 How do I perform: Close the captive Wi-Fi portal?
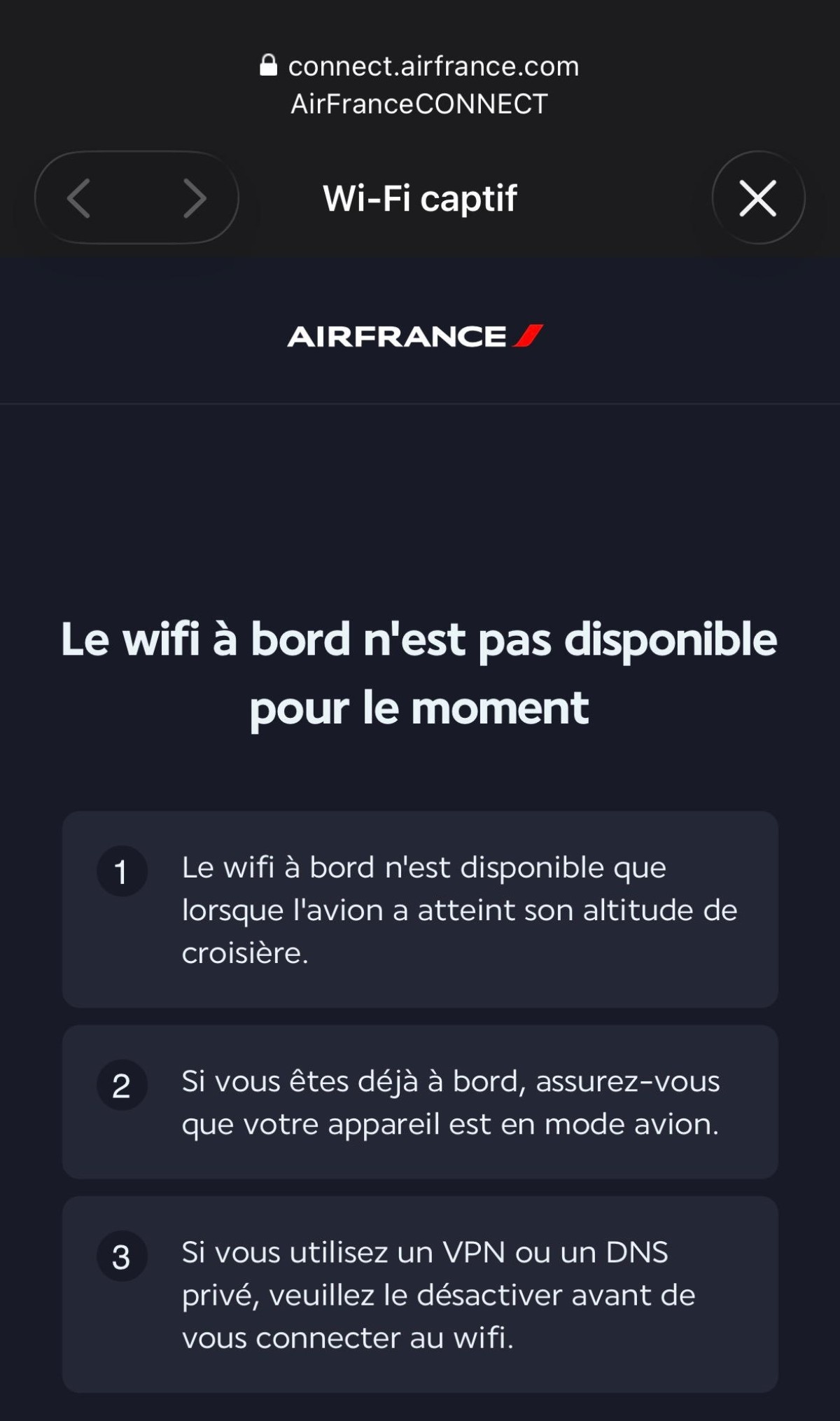pos(758,198)
